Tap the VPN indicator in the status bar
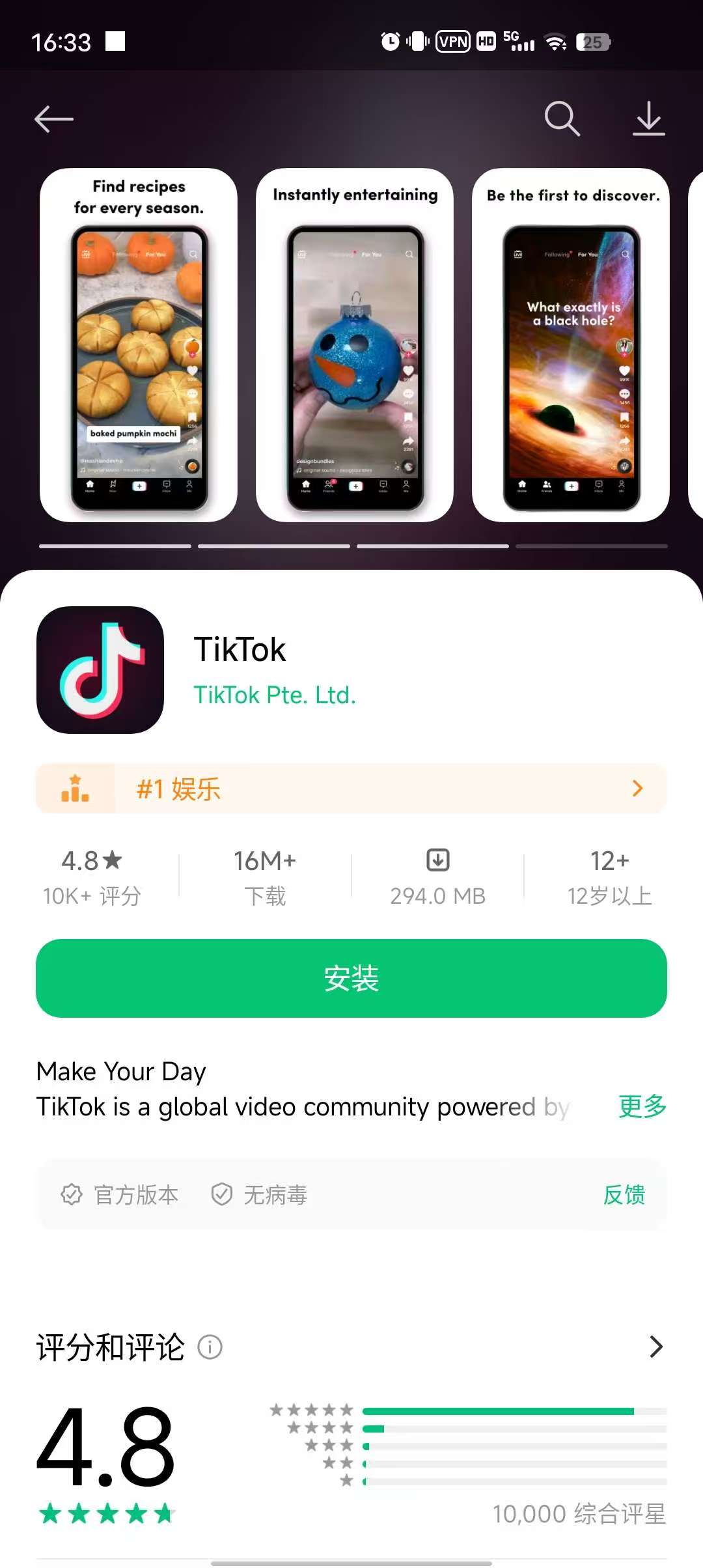 pyautogui.click(x=452, y=41)
